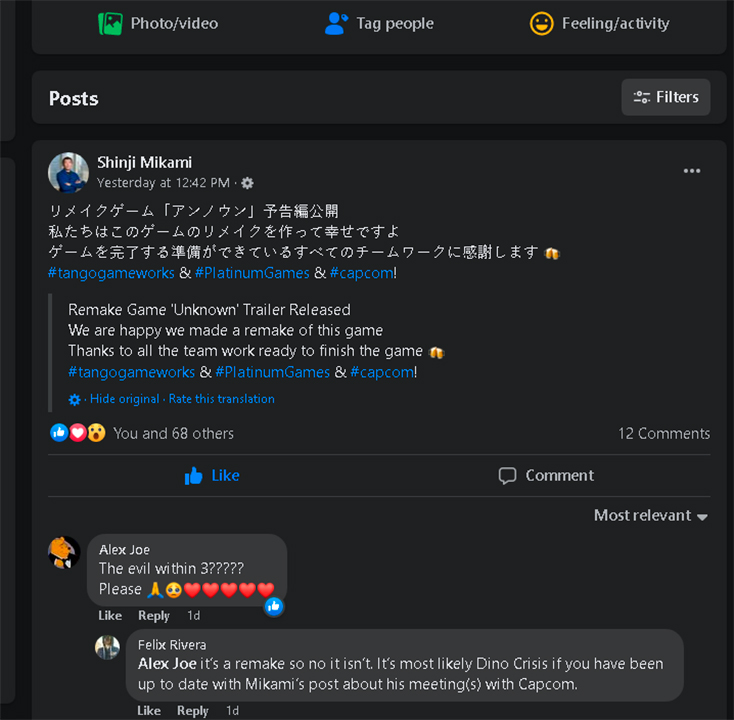Reply to Felix Rivera's comment
This screenshot has height=720, width=734.
pyautogui.click(x=193, y=711)
